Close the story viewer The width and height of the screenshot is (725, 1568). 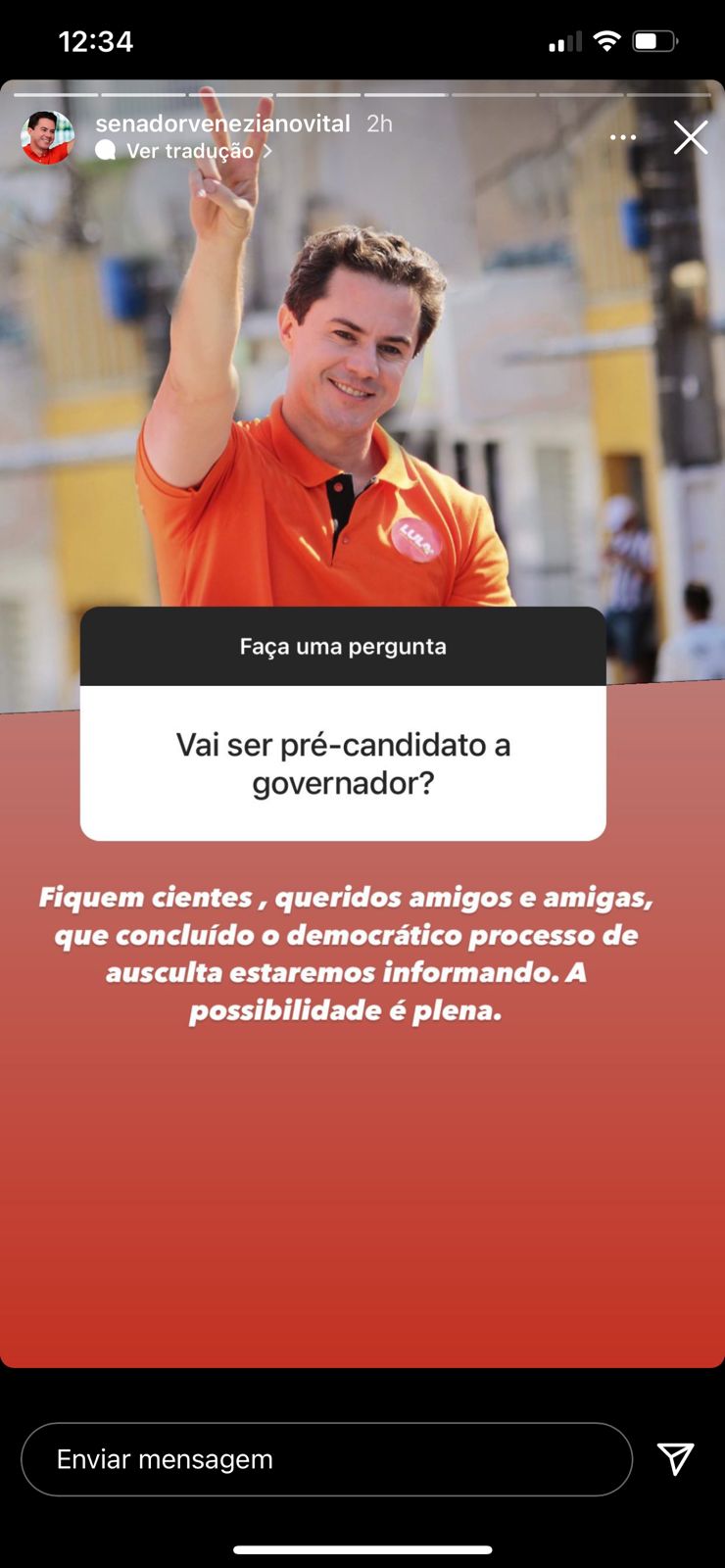pyautogui.click(x=690, y=138)
